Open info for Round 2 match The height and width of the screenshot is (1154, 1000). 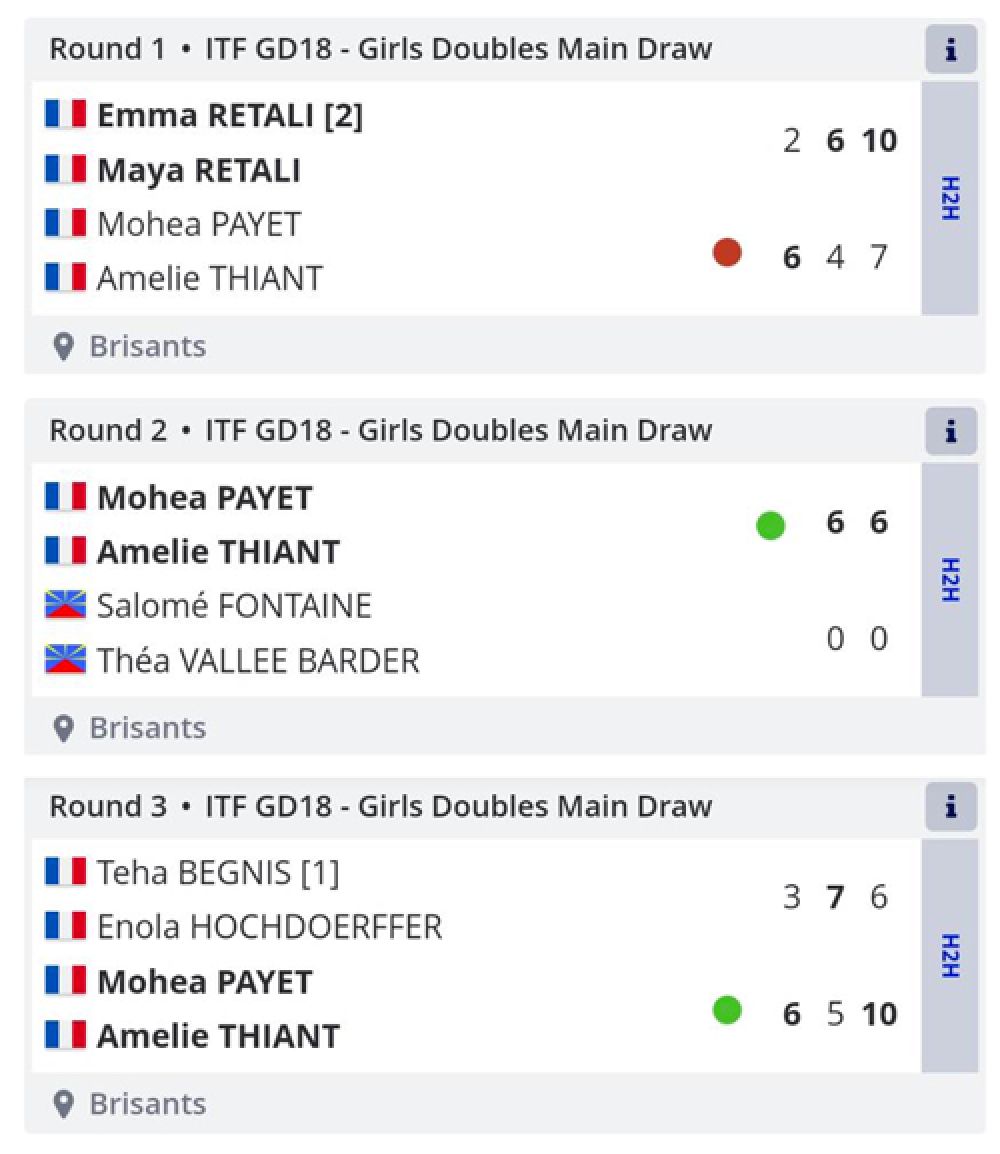950,432
